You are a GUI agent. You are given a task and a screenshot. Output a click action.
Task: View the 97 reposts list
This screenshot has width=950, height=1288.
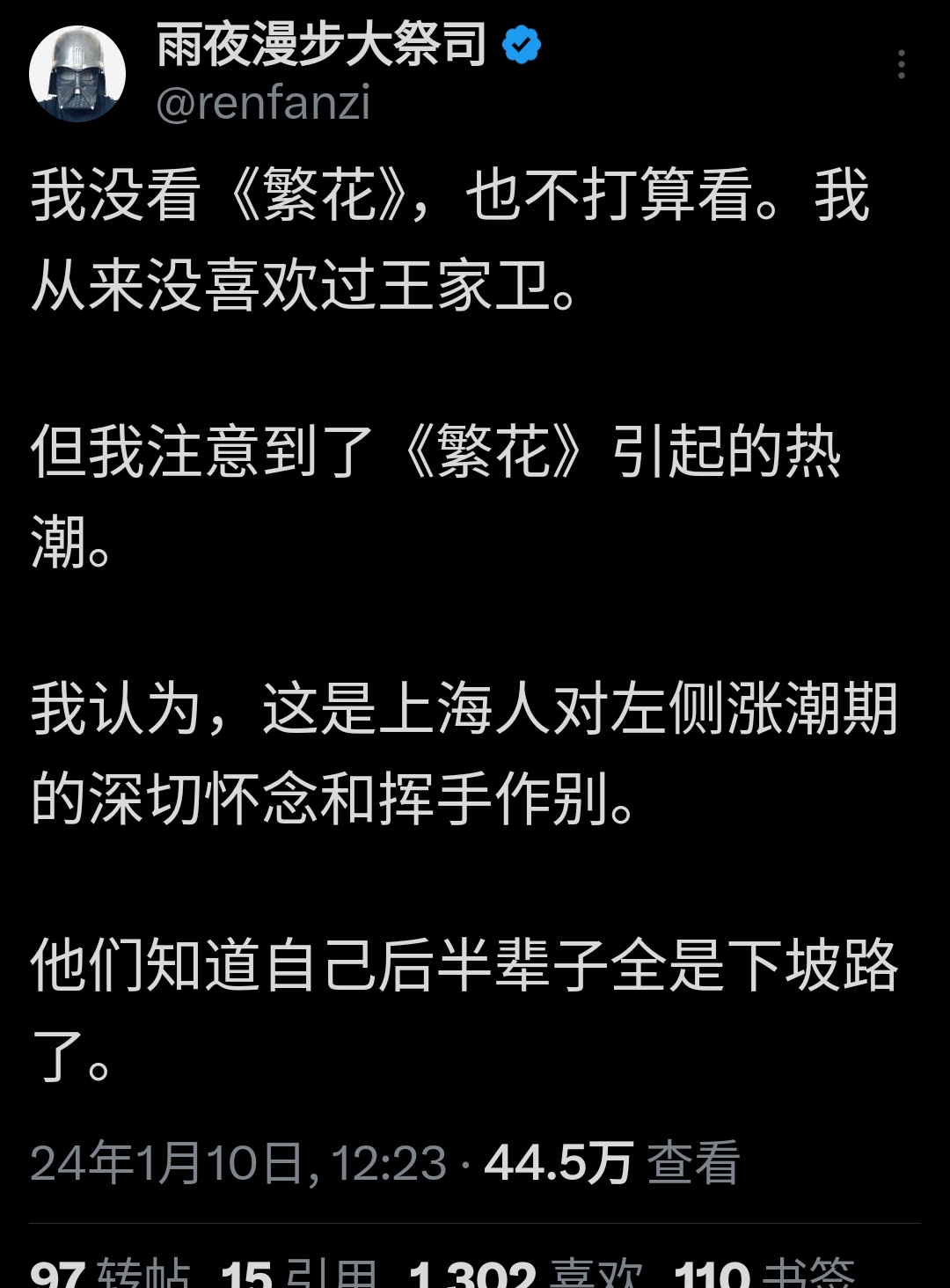click(x=110, y=1274)
